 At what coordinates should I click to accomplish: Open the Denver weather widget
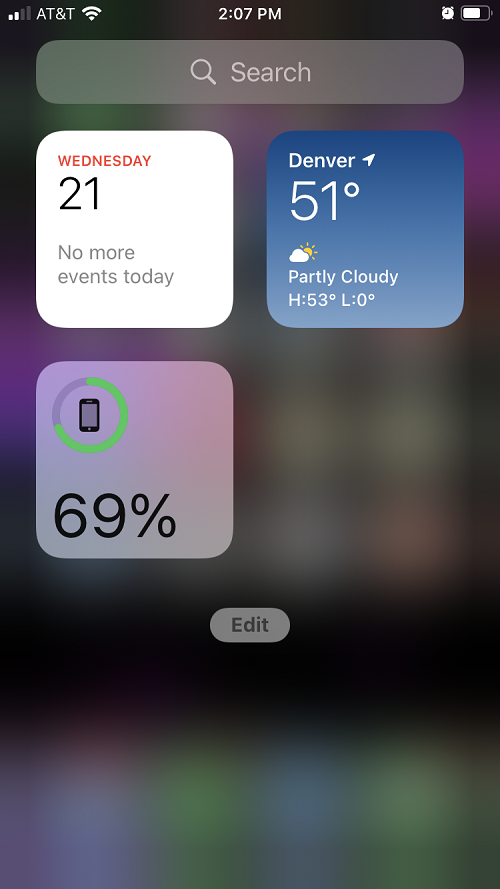[365, 229]
